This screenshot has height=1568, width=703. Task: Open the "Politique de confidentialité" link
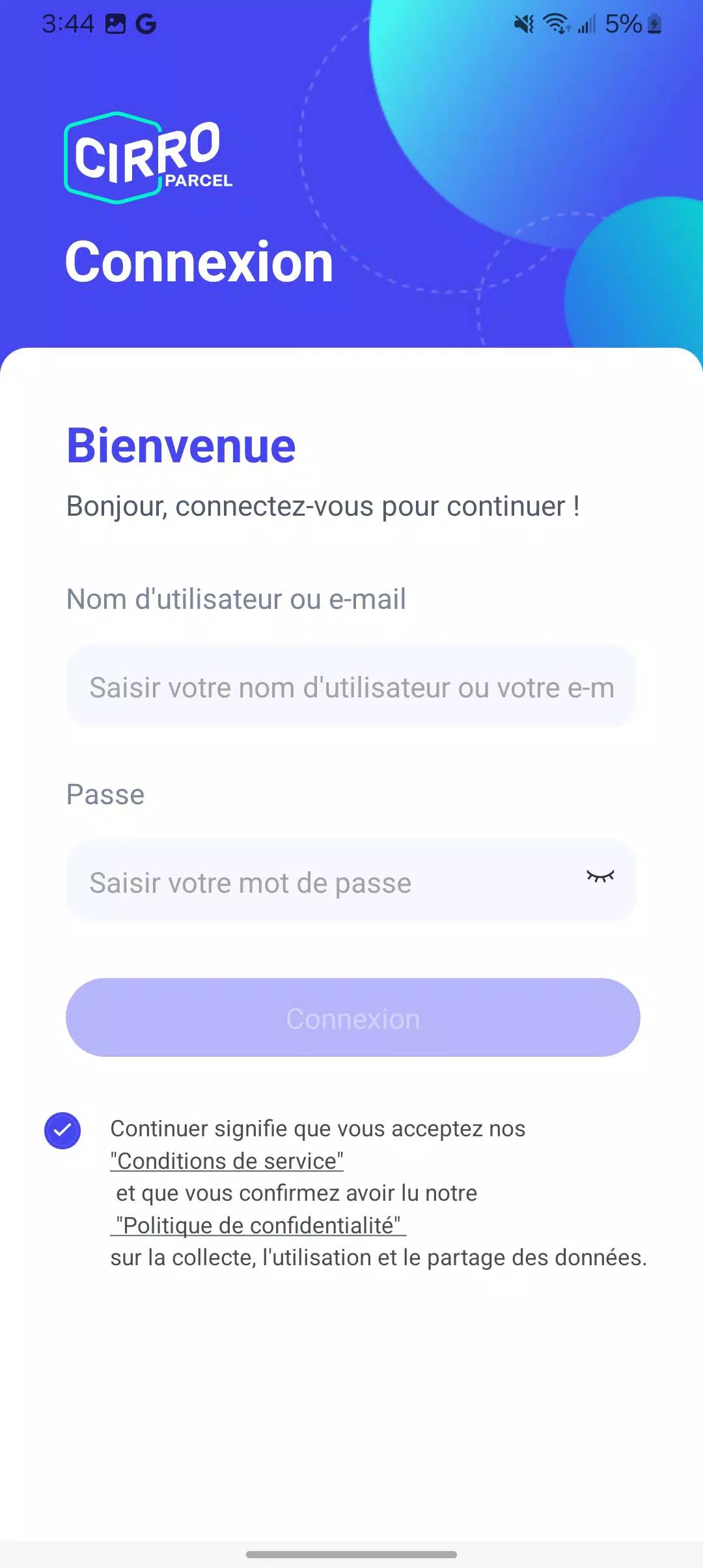(258, 1225)
